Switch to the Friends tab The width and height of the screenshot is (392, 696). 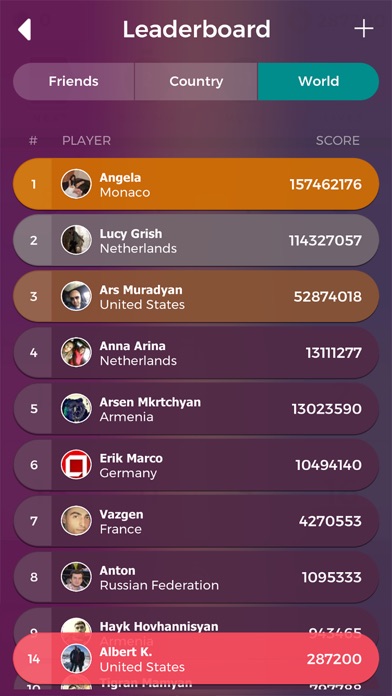click(x=74, y=81)
